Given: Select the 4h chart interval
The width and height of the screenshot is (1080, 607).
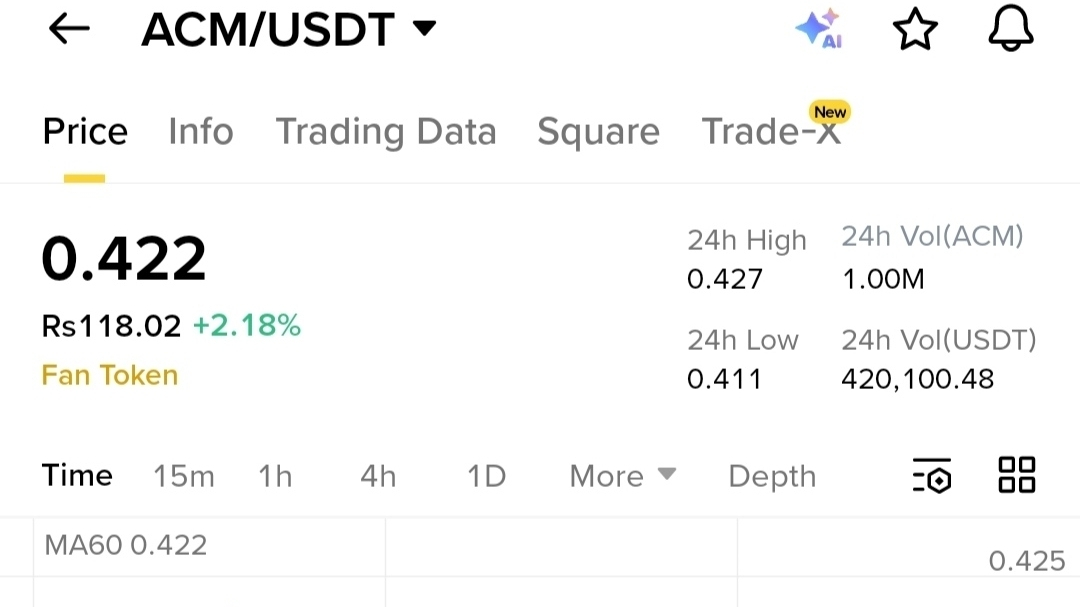Looking at the screenshot, I should (378, 476).
